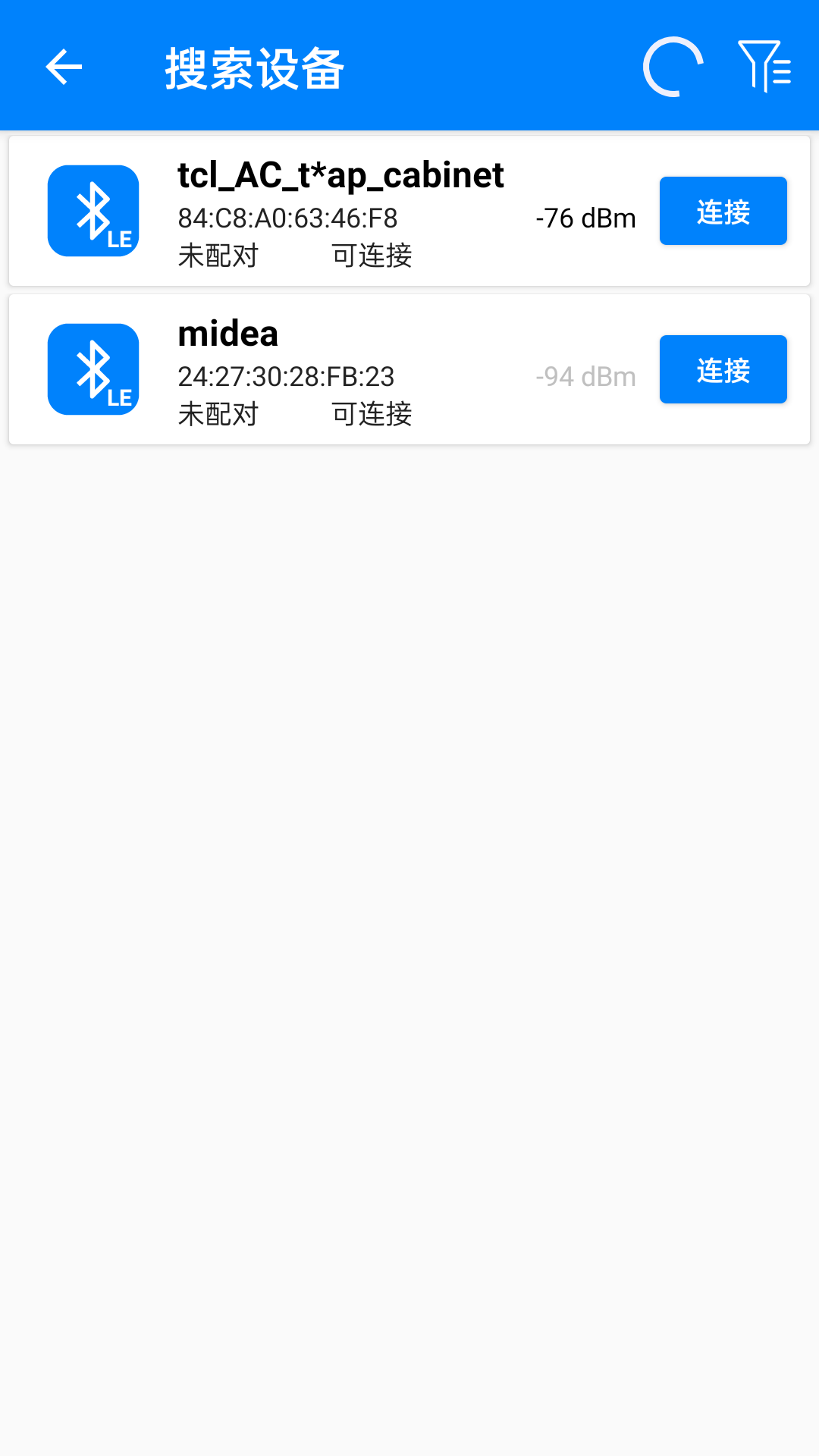The image size is (819, 1456).
Task: Select the Bluetooth LE badge on the second card
Action: (93, 369)
